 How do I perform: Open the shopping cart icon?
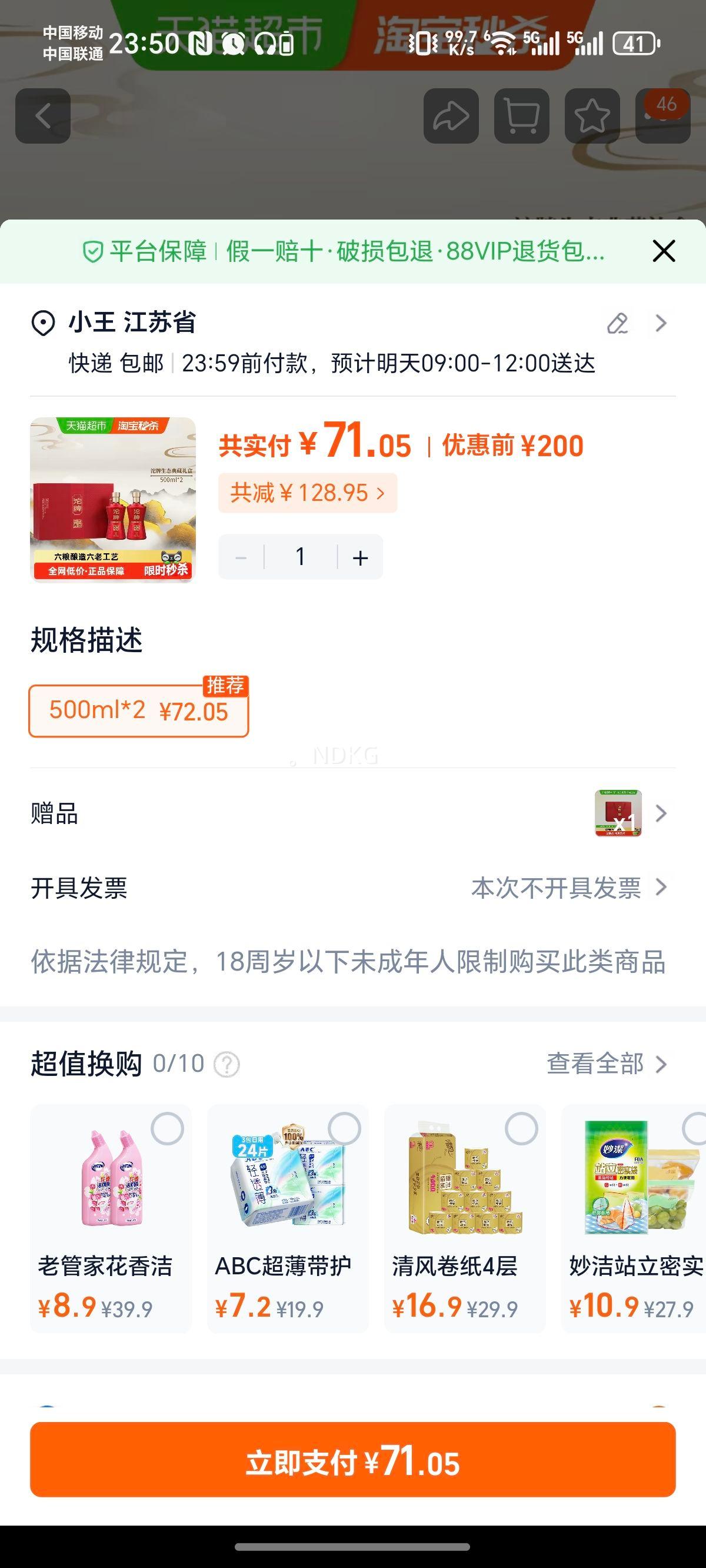520,117
